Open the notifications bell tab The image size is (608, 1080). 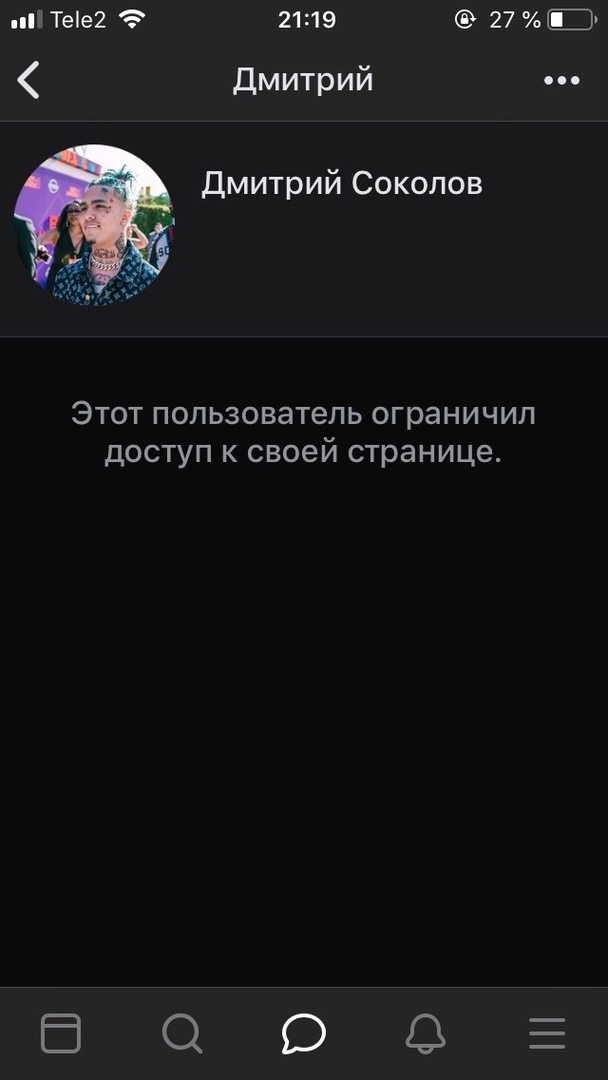[425, 1033]
